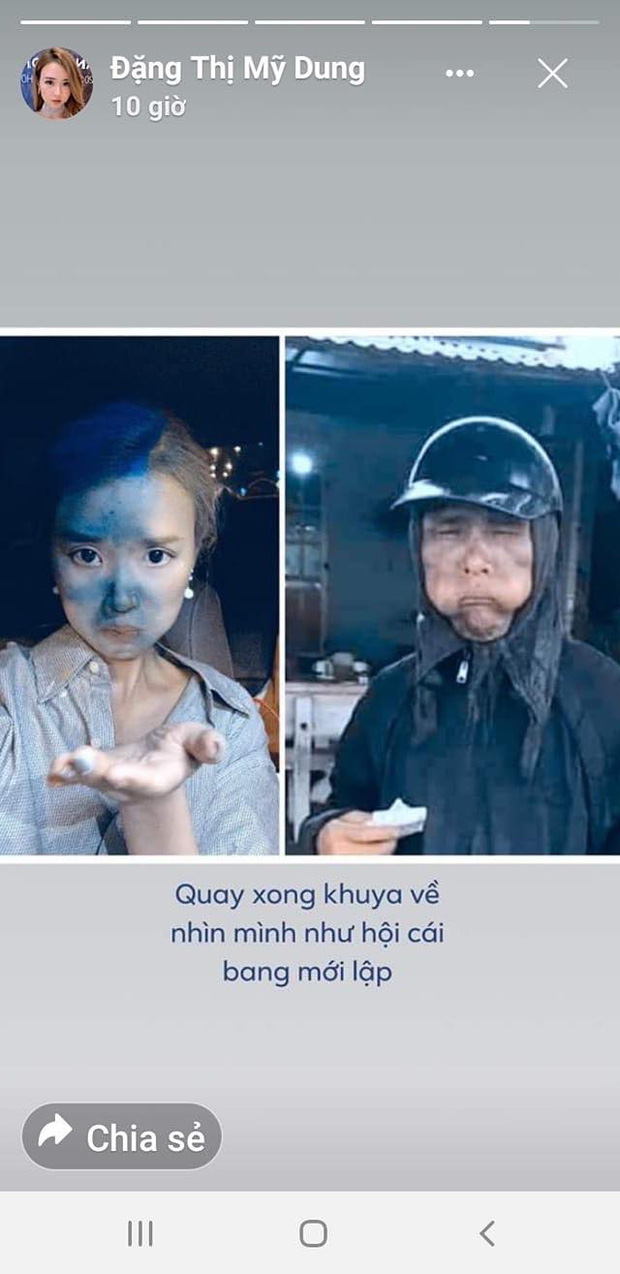Share this story with Chia sẻ
This screenshot has height=1274, width=620.
[x=122, y=1136]
